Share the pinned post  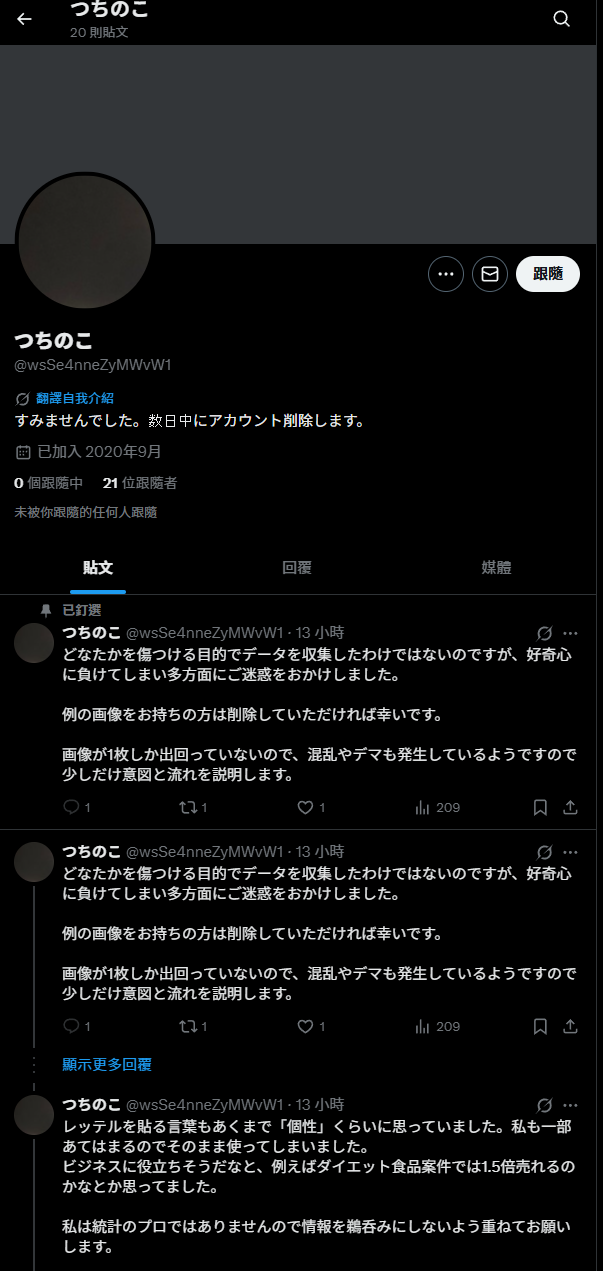coord(571,807)
